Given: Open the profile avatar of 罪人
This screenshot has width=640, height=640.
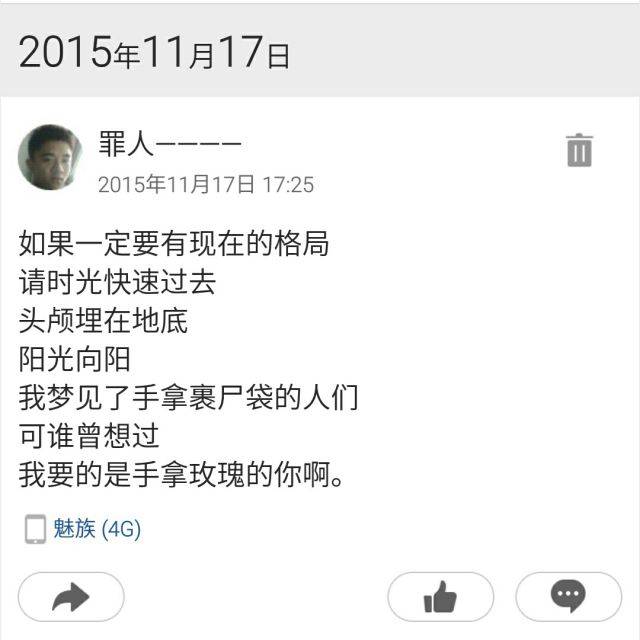Looking at the screenshot, I should (x=50, y=157).
